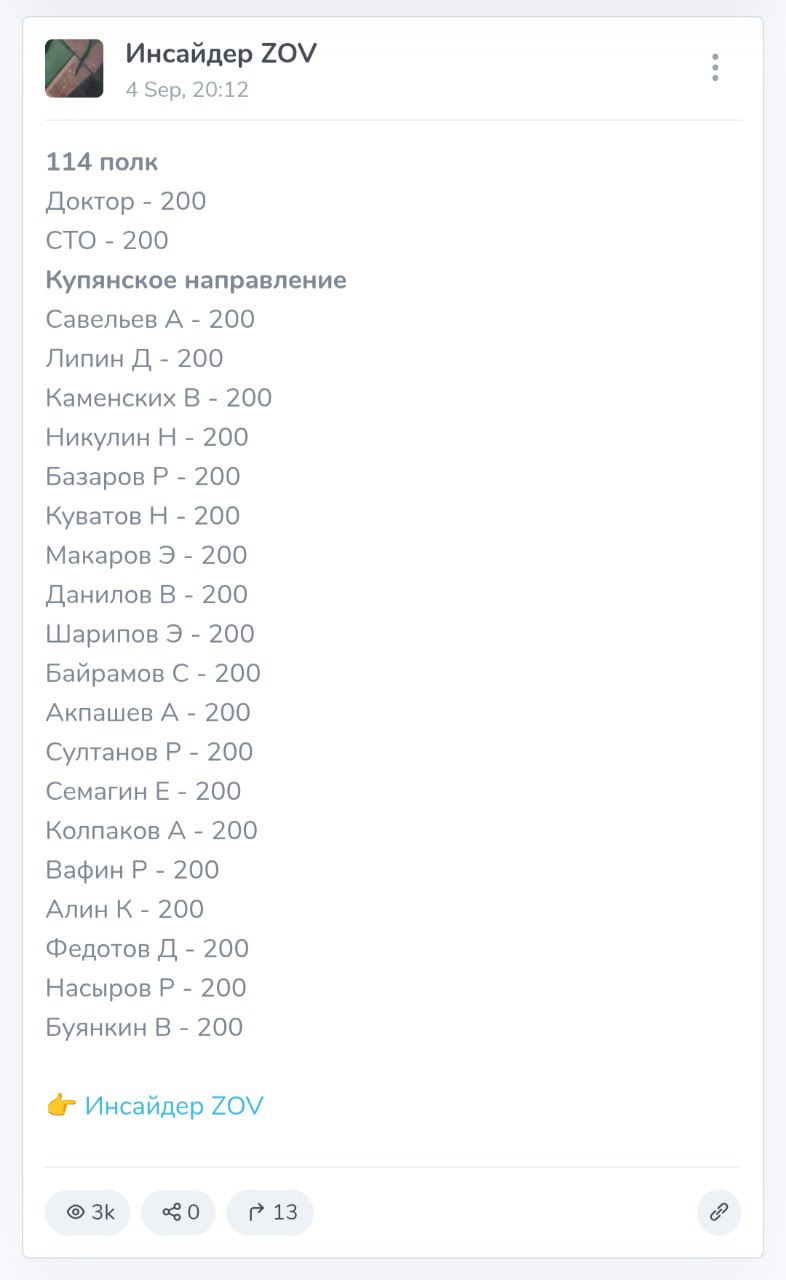Tap the share counter showing 0
786x1280 pixels.
[x=179, y=1212]
